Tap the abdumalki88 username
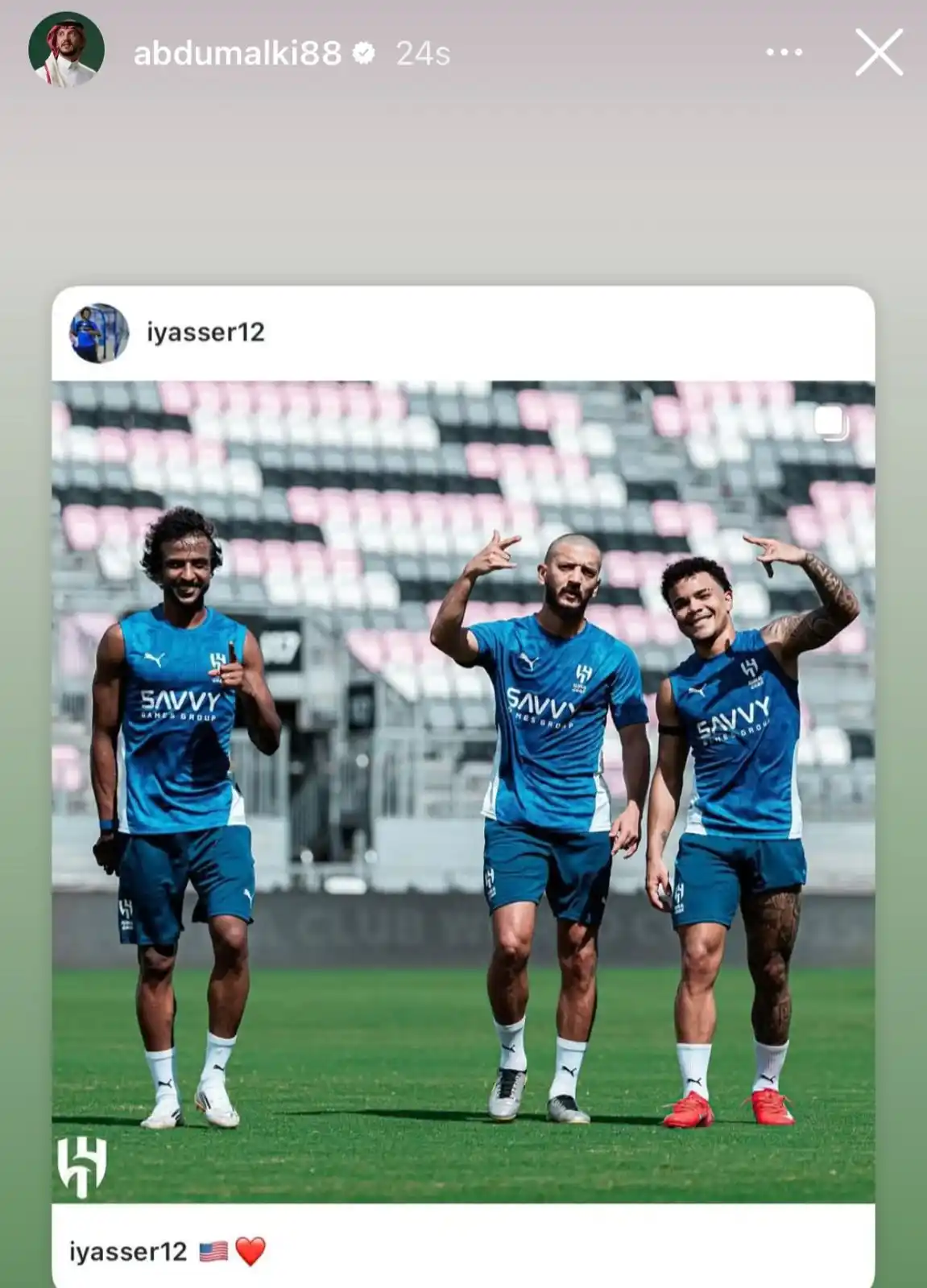The image size is (927, 1288). (x=237, y=54)
